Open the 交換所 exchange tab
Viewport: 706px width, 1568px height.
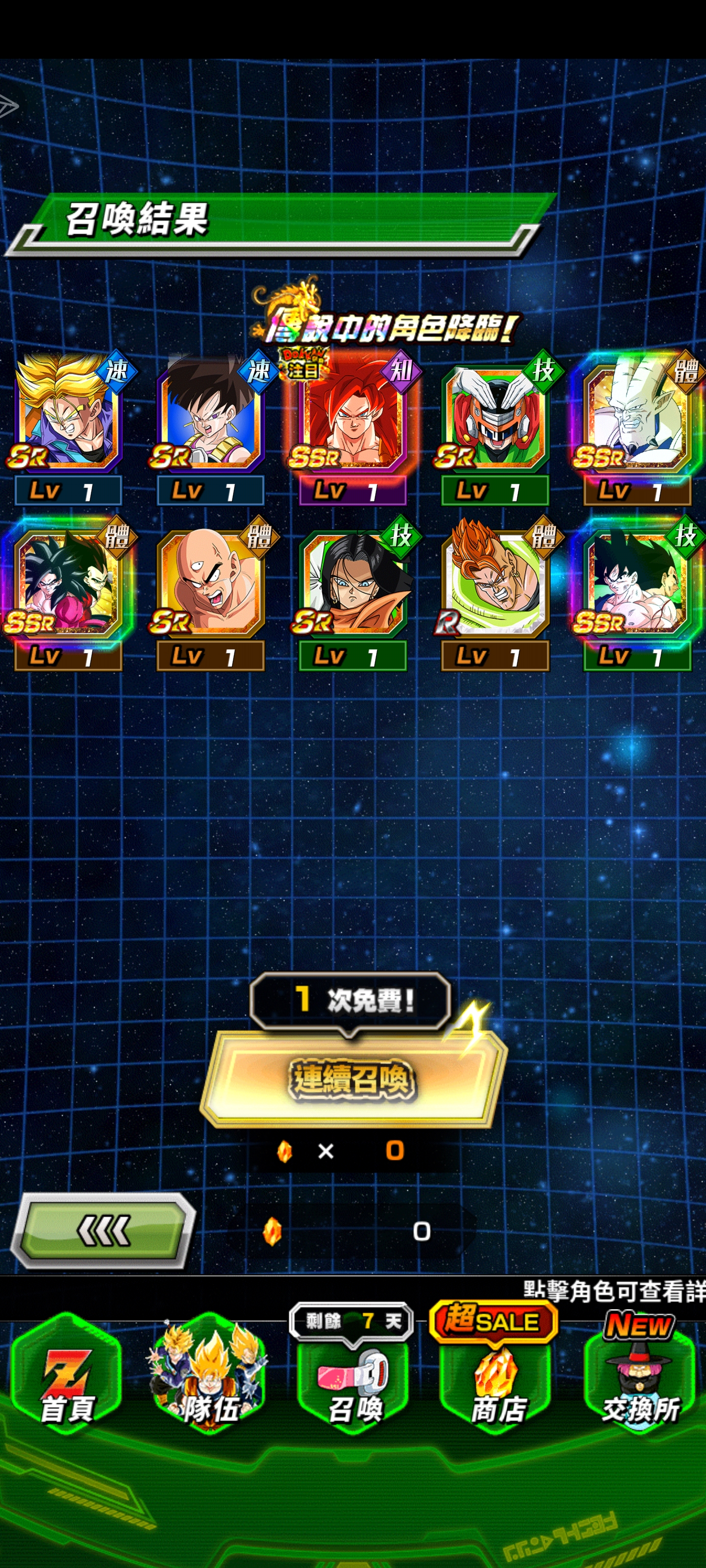point(639,1382)
